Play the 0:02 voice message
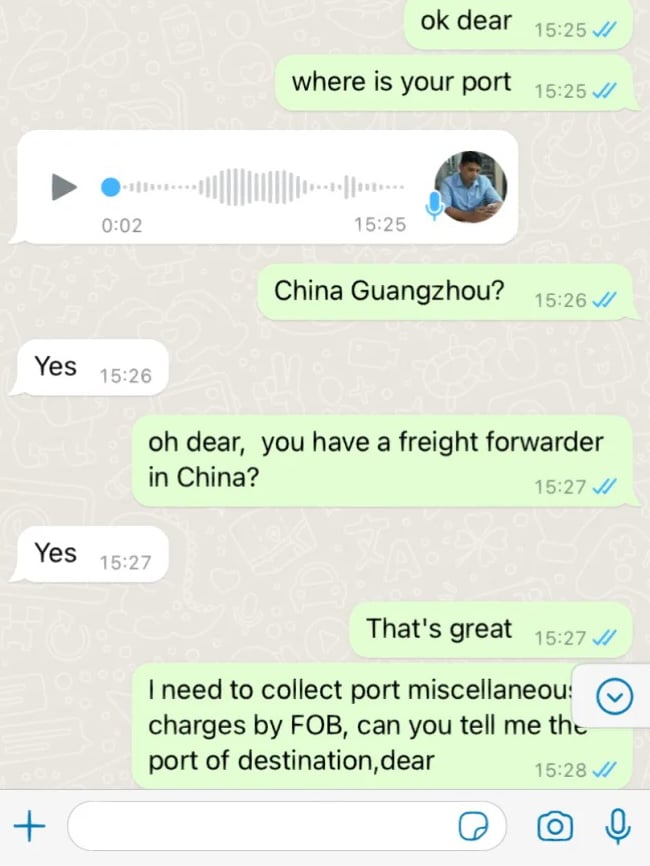Image resolution: width=650 pixels, height=866 pixels. tap(64, 186)
